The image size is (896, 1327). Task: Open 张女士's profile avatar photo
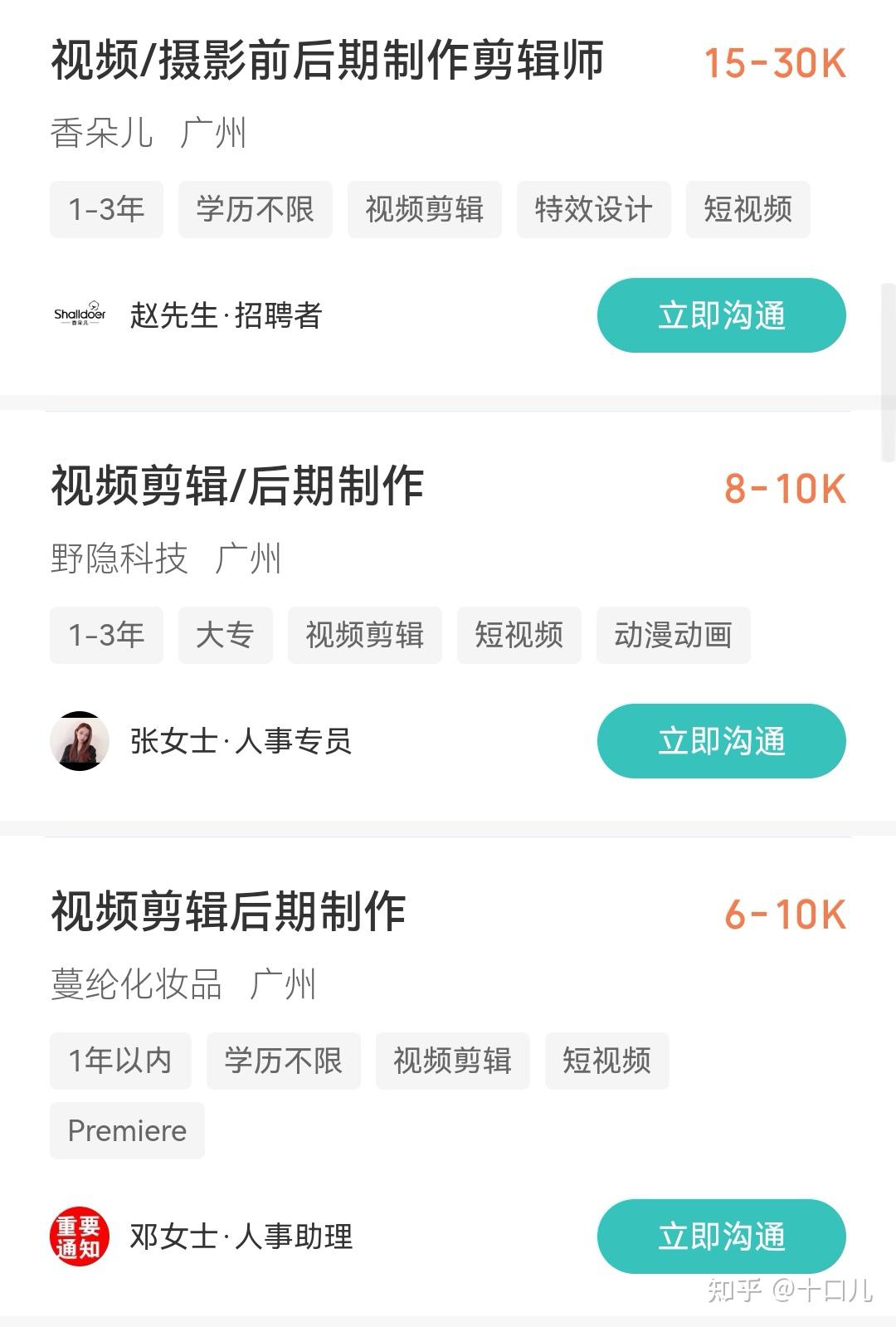tap(80, 741)
